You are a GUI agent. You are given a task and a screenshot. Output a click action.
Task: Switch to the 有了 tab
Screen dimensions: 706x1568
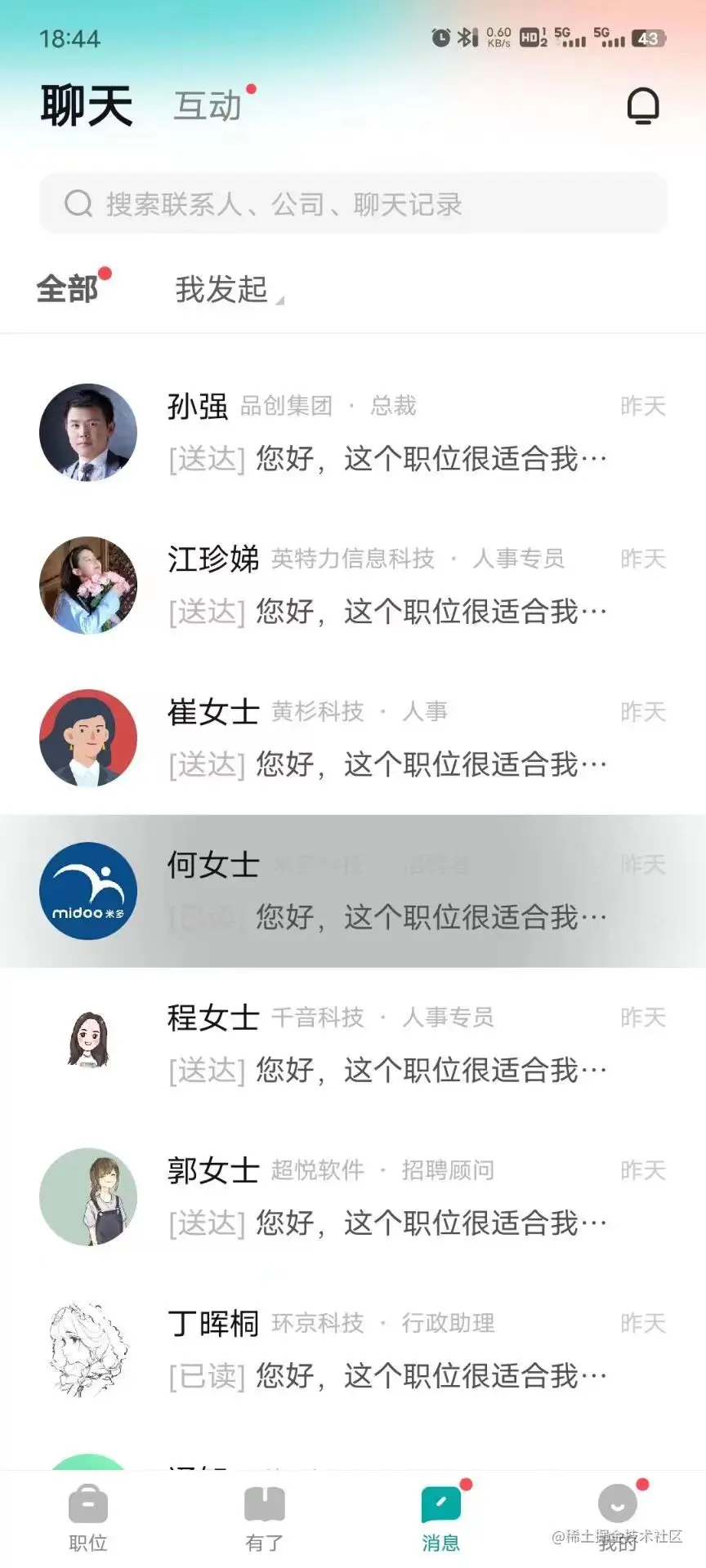(x=265, y=1518)
